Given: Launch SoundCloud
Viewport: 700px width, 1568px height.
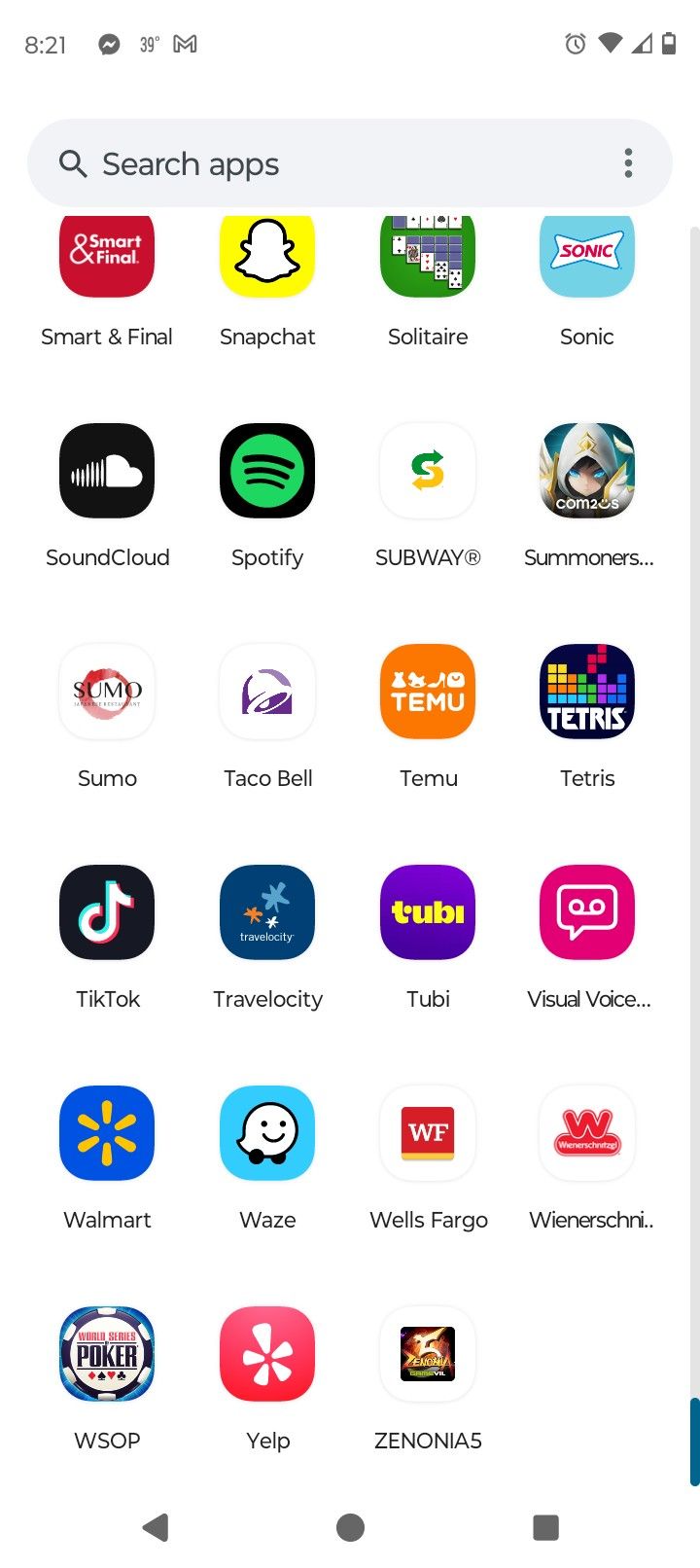Looking at the screenshot, I should pyautogui.click(x=107, y=471).
